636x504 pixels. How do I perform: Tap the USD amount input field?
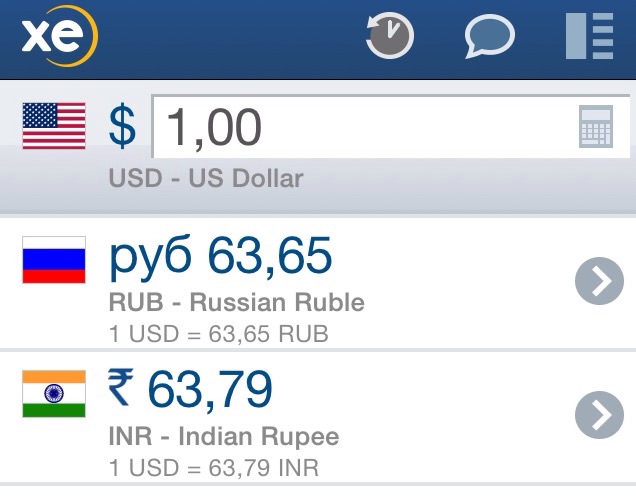click(360, 127)
